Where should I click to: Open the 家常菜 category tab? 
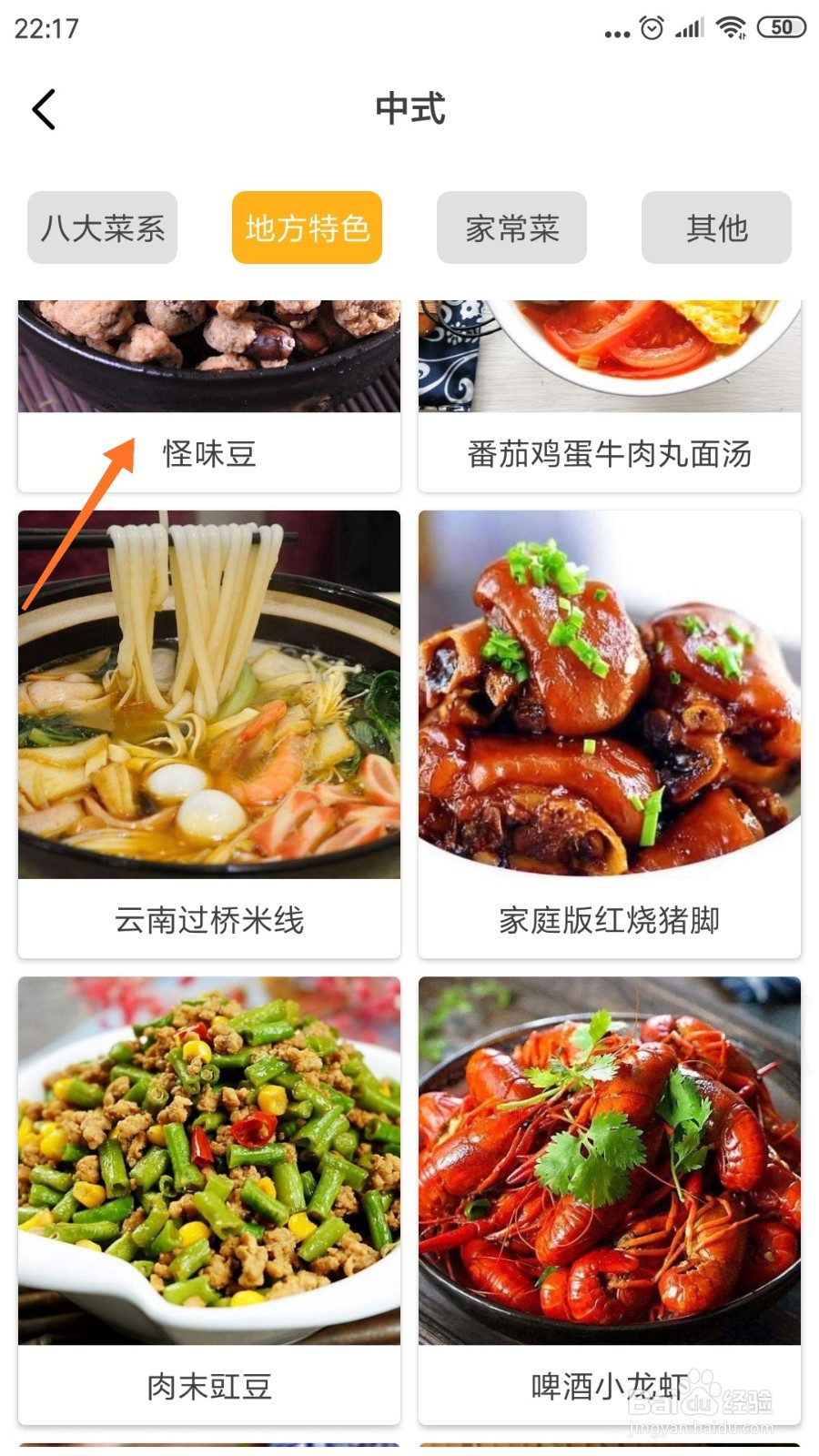(511, 228)
